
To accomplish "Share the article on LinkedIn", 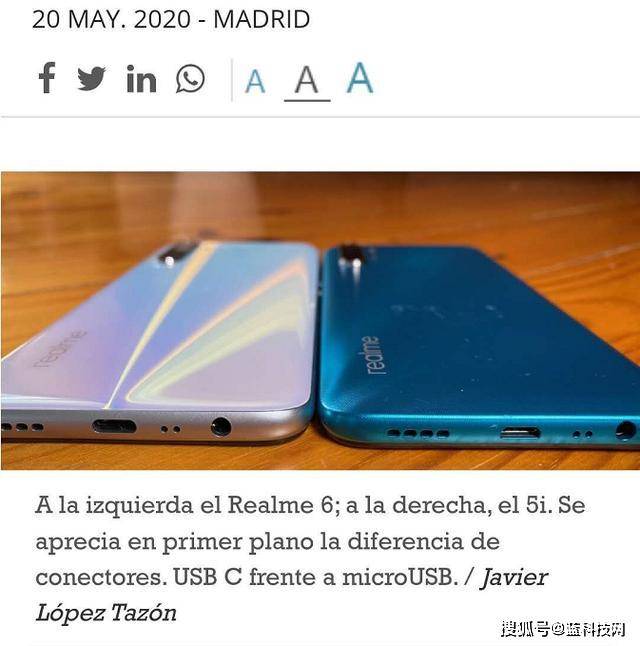I will coord(141,78).
